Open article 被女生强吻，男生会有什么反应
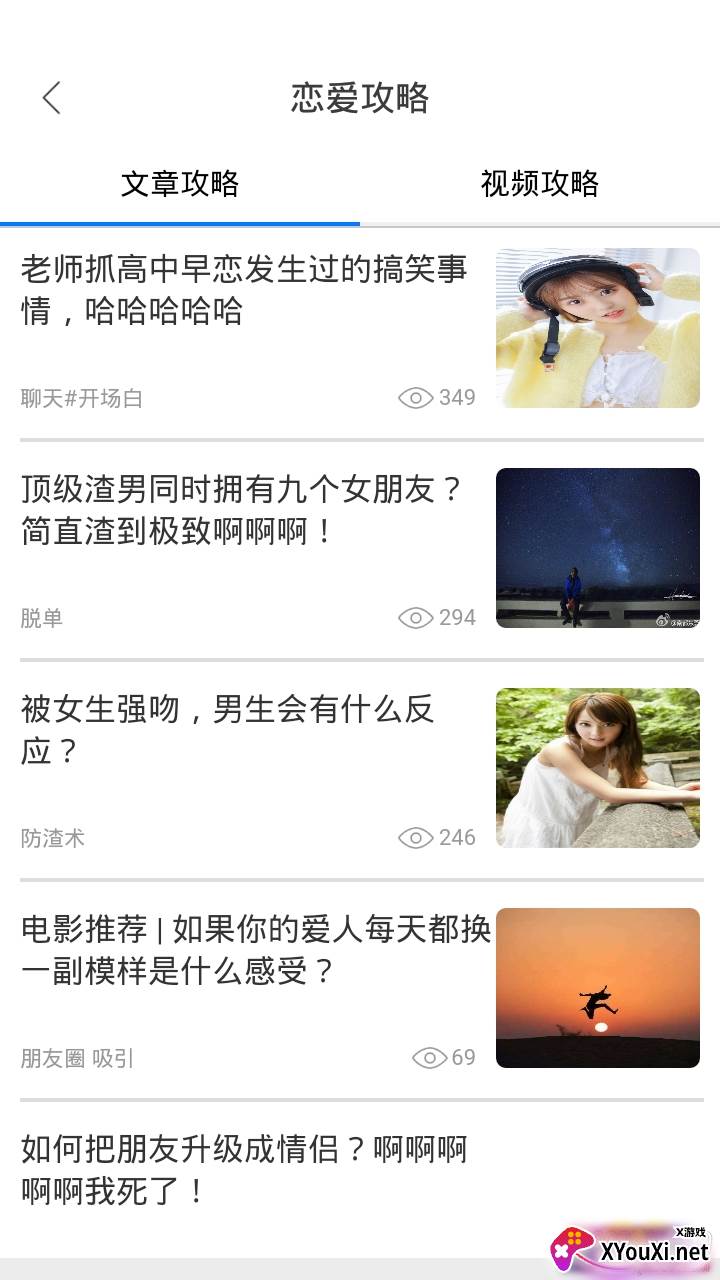 click(x=228, y=730)
